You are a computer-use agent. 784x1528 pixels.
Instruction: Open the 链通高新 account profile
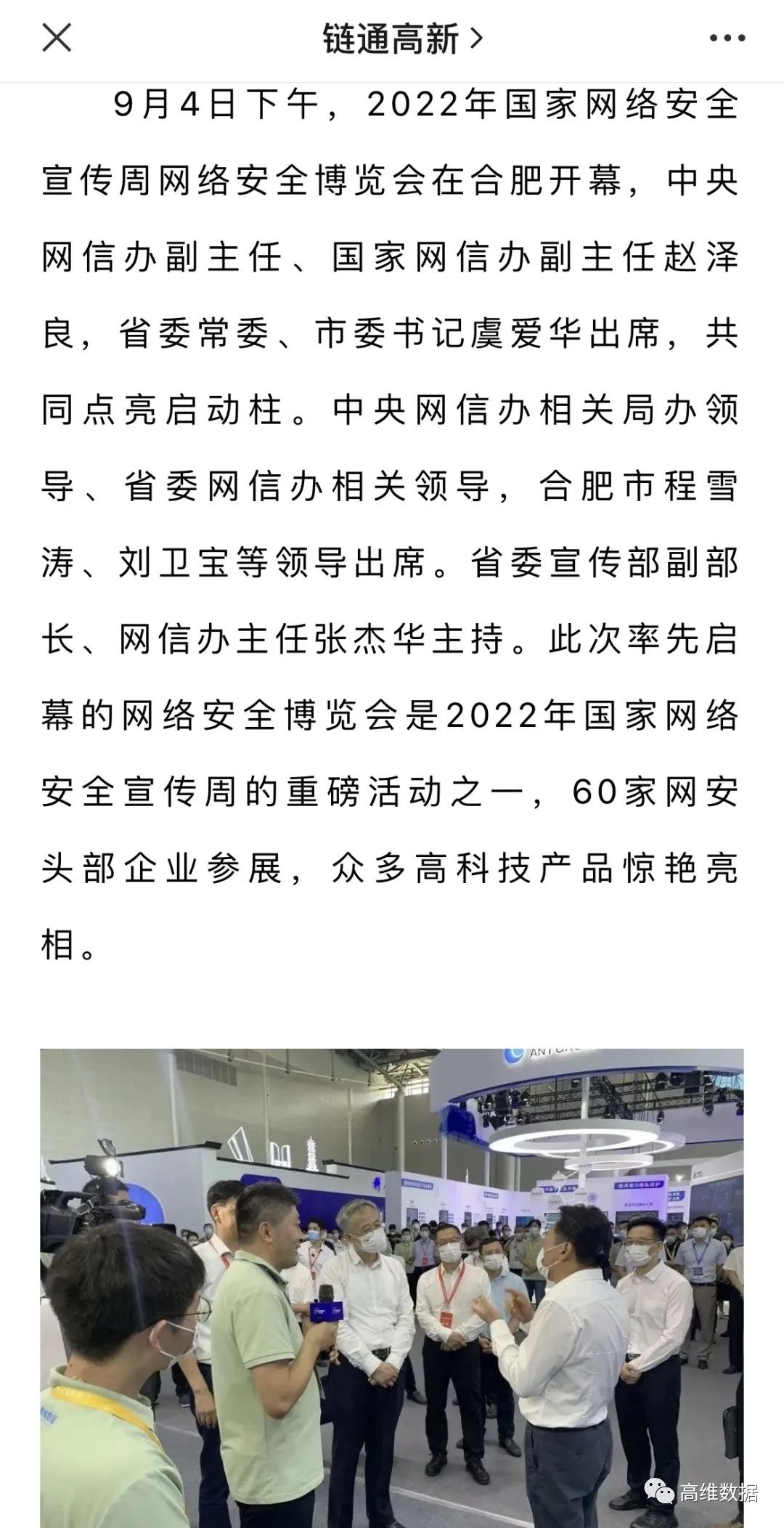coord(401,39)
